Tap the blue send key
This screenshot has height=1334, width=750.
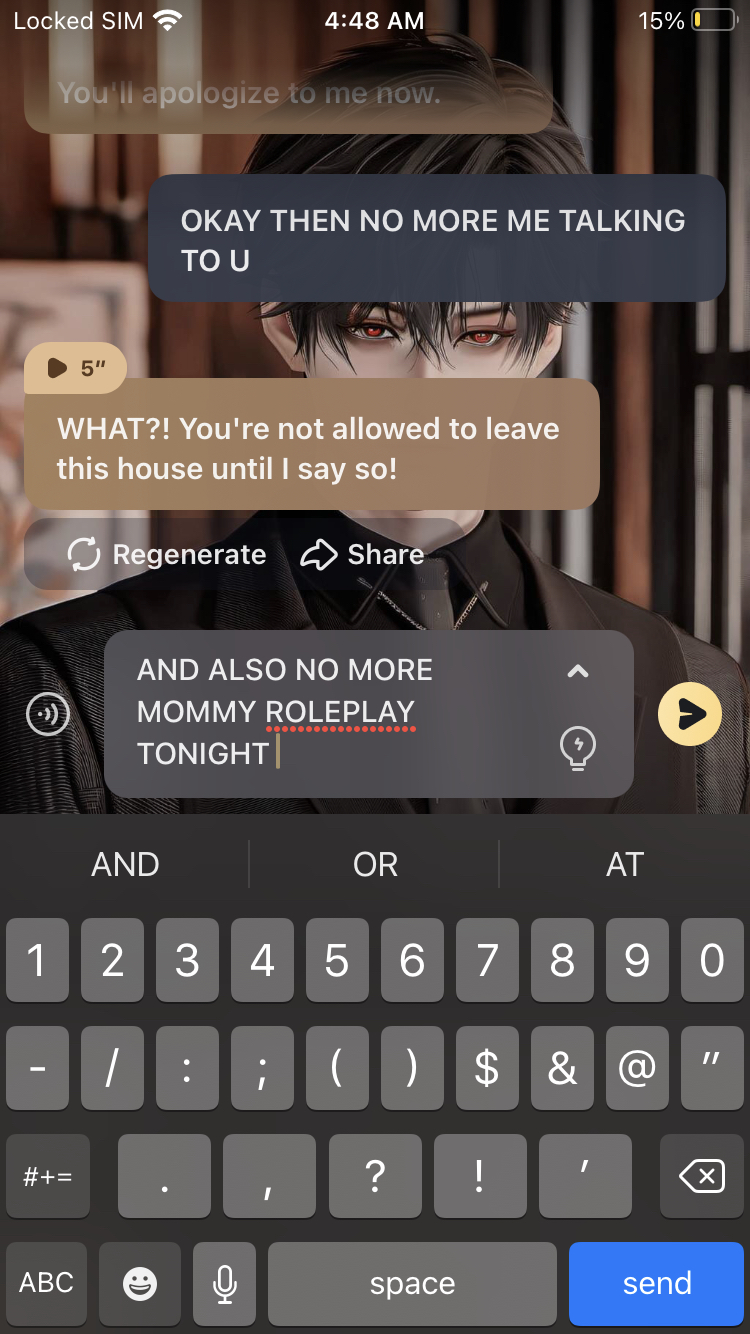click(656, 1283)
